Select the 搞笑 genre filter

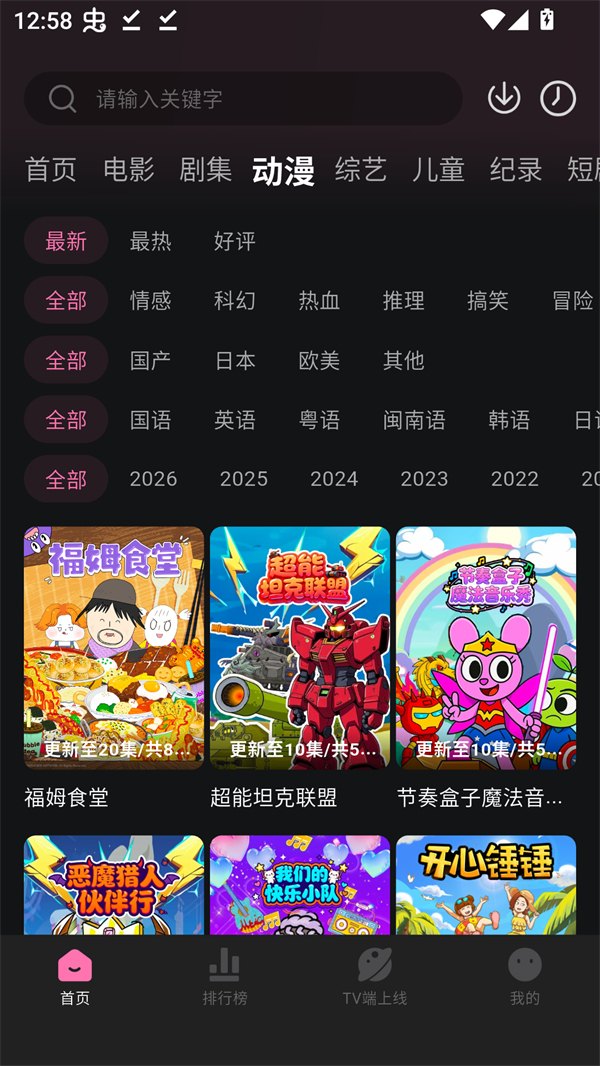488,301
